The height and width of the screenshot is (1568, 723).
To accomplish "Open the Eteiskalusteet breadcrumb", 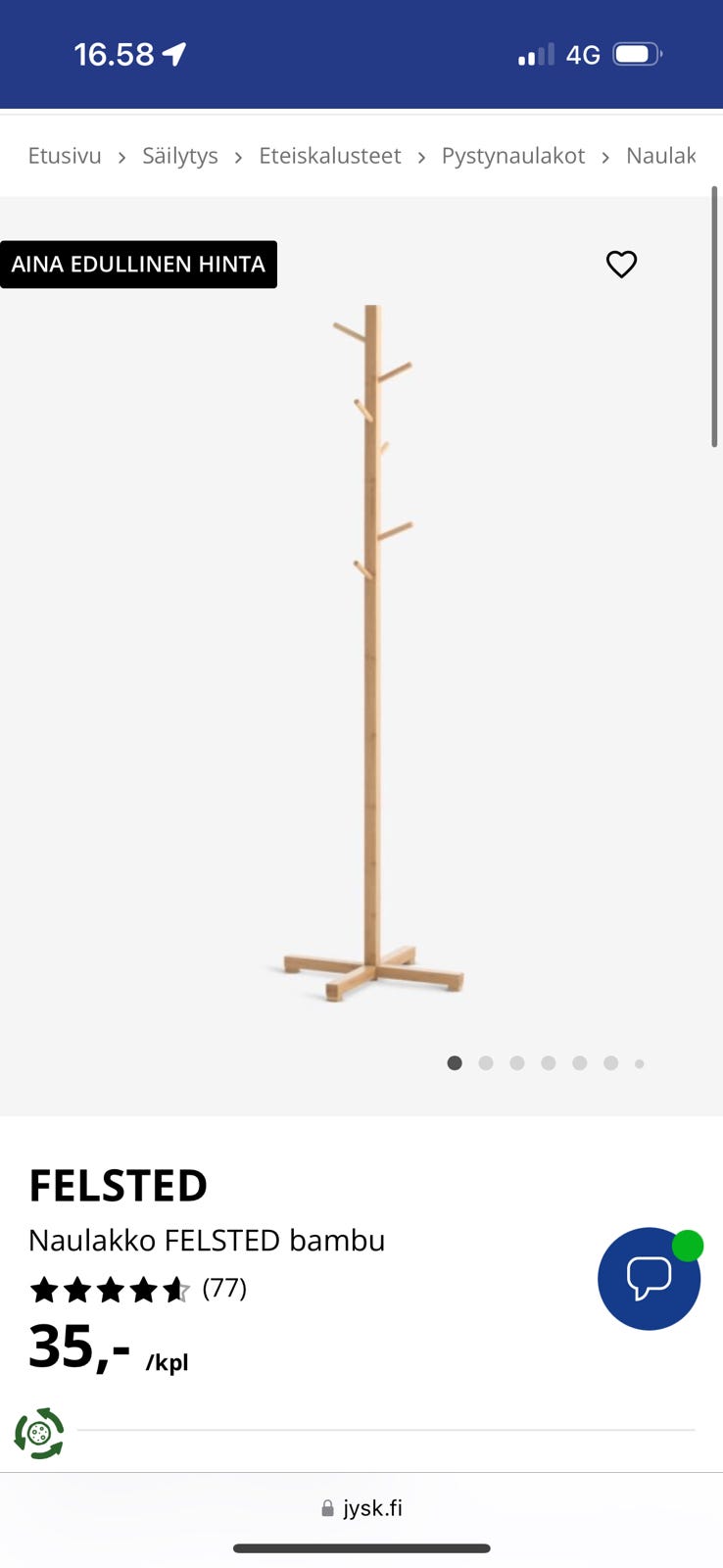I will [330, 156].
